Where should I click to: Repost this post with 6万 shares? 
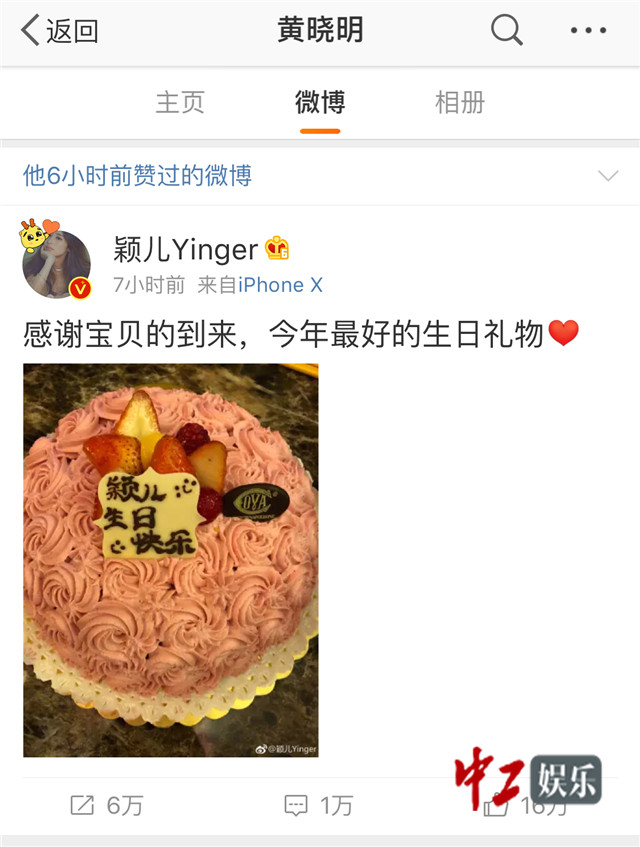pos(106,805)
